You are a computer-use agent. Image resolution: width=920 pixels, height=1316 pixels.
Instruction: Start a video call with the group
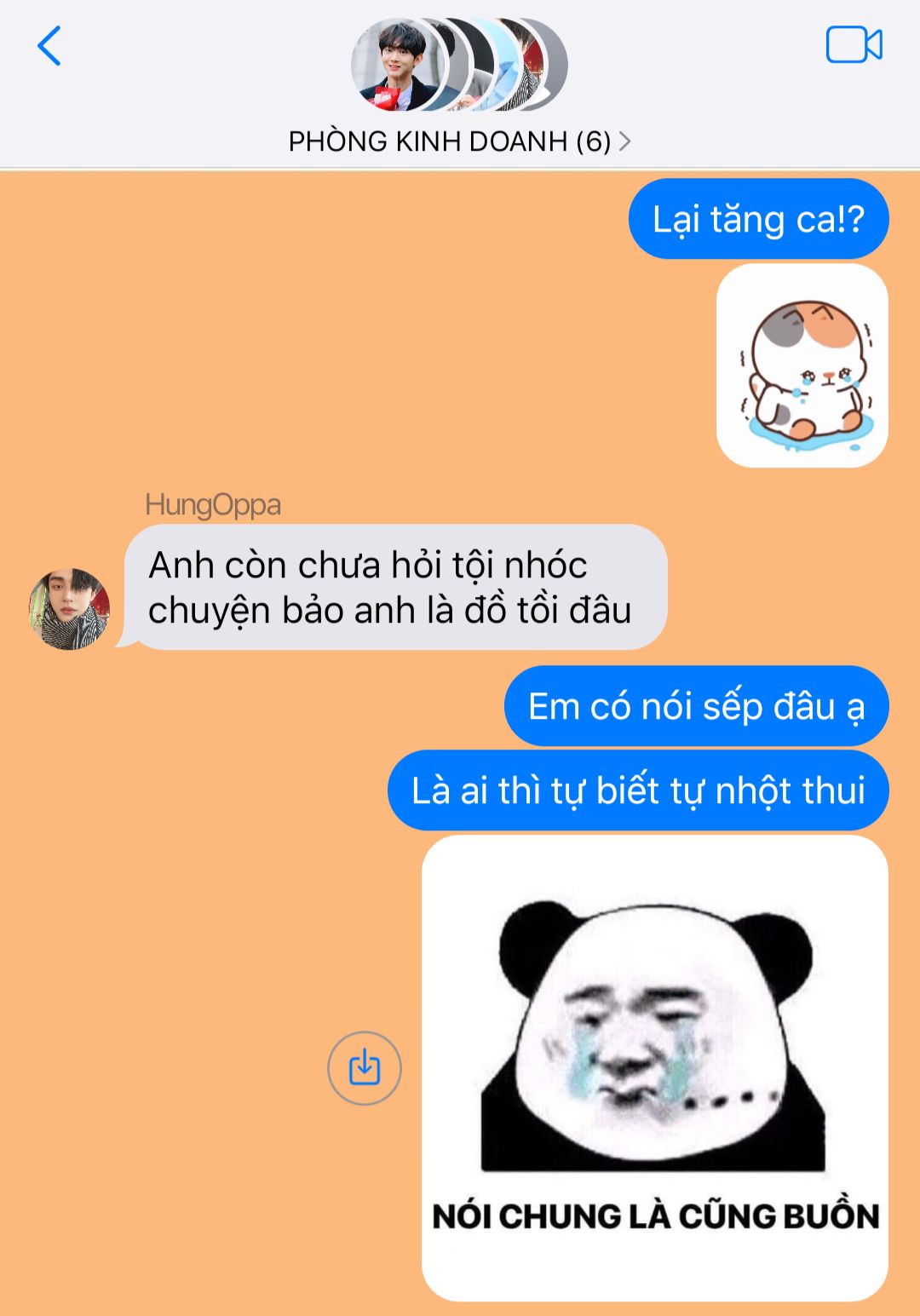[x=854, y=45]
